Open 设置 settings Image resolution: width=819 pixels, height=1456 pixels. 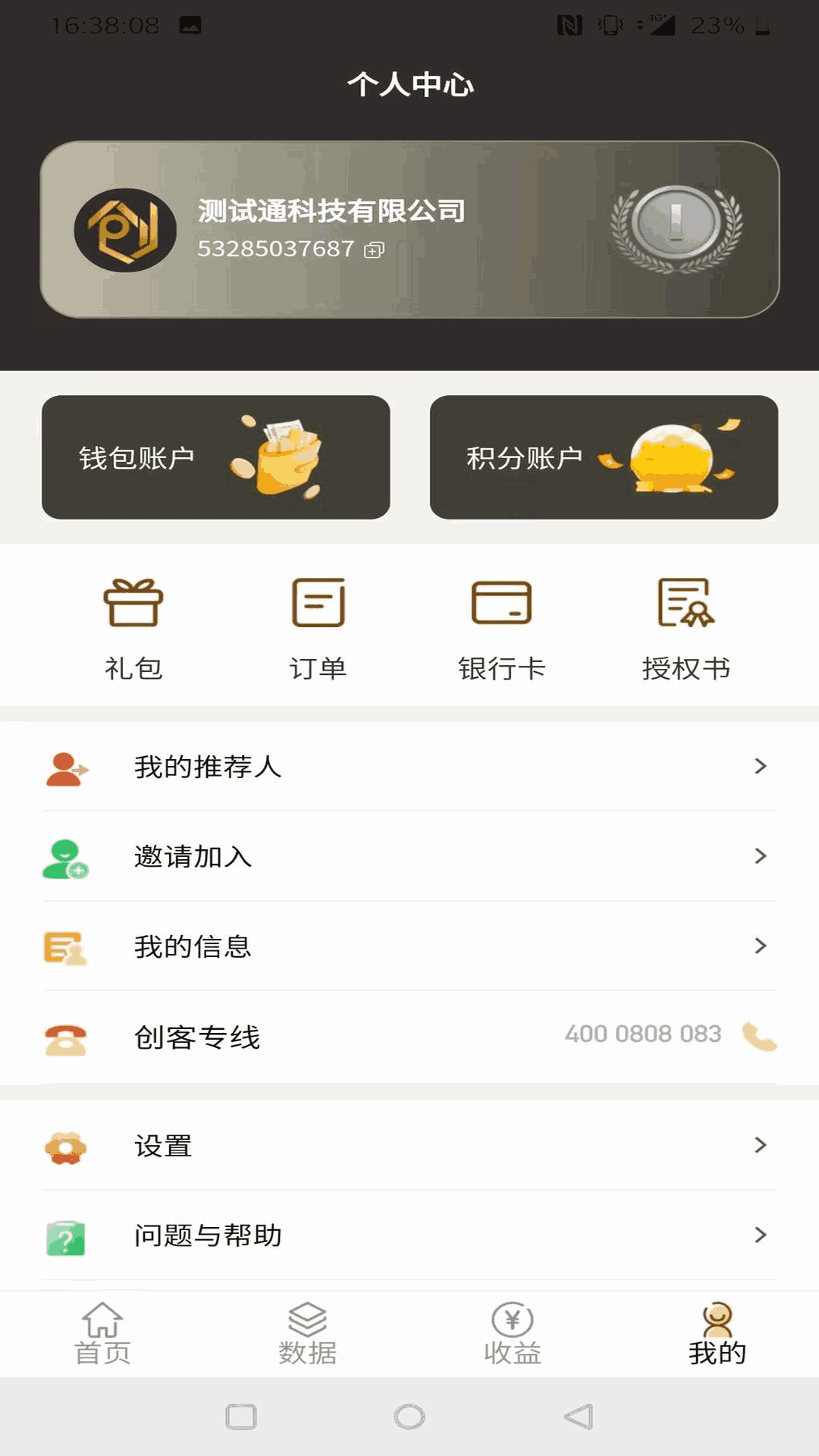pyautogui.click(x=409, y=1146)
